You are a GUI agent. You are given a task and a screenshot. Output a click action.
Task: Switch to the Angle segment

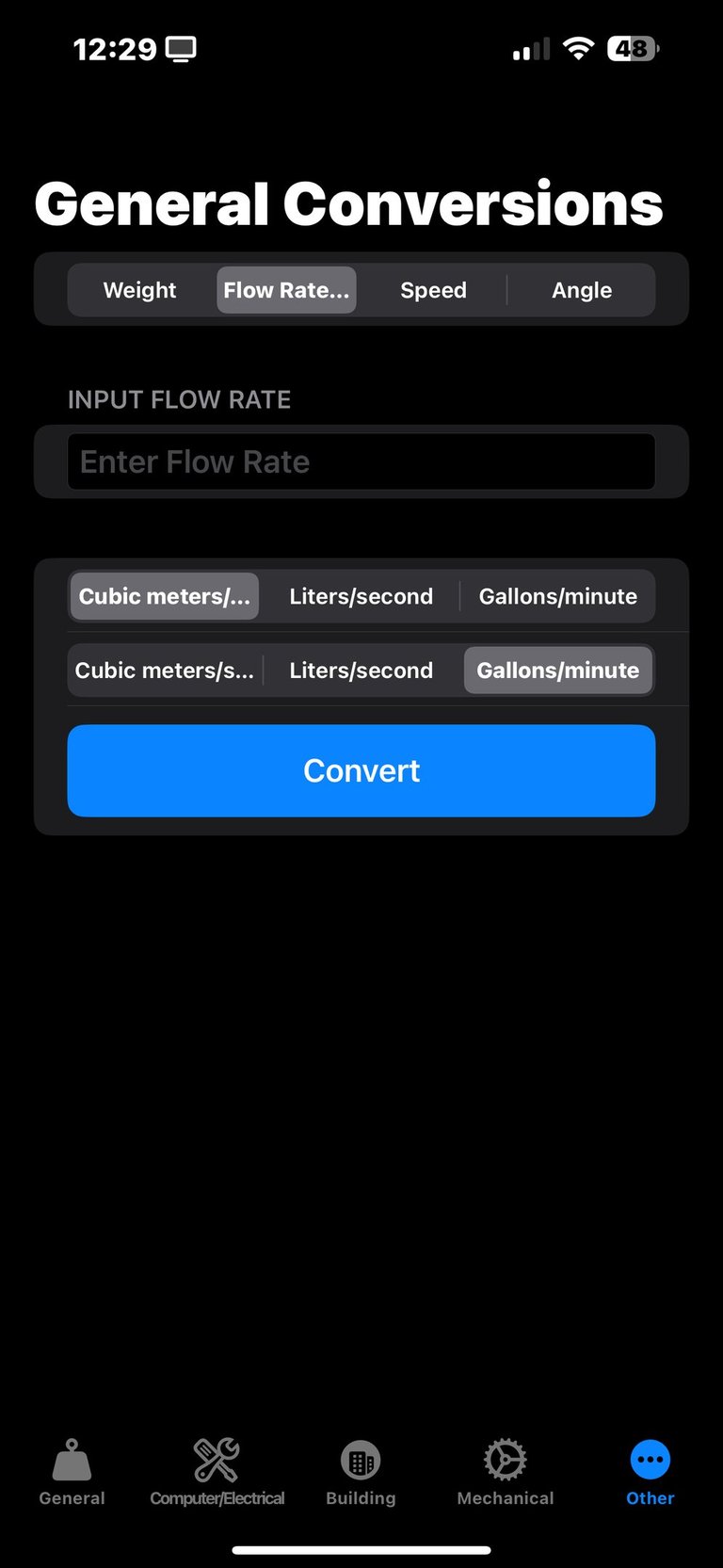[x=582, y=290]
